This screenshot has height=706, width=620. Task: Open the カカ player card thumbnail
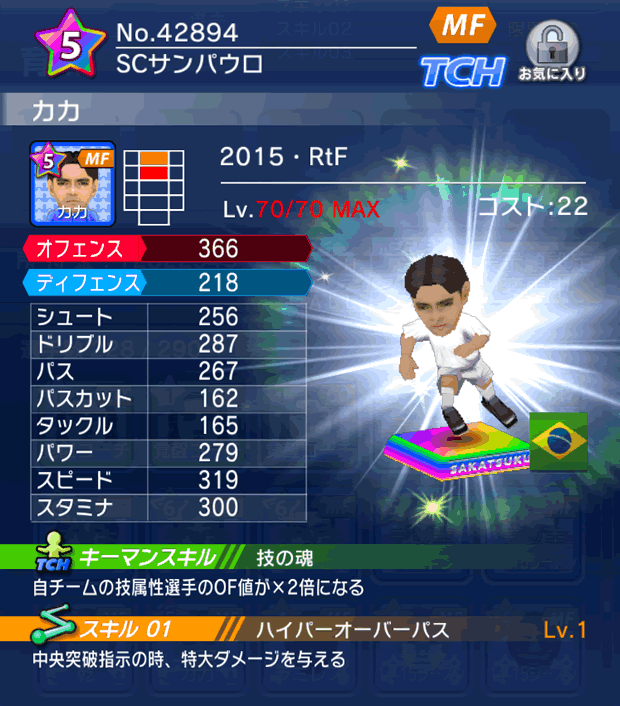[x=72, y=183]
